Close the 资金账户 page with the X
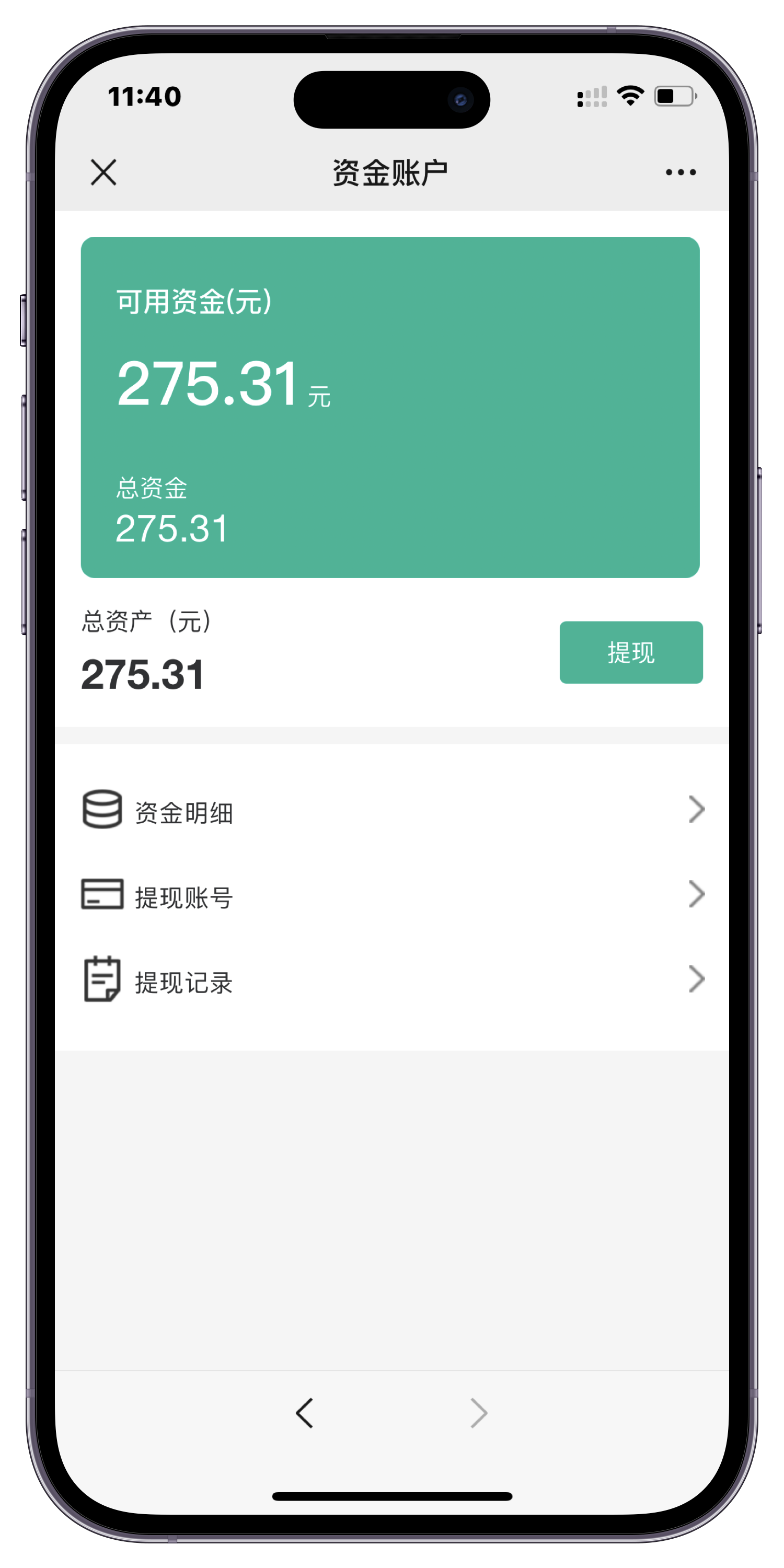This screenshot has width=784, height=1568. (x=103, y=172)
